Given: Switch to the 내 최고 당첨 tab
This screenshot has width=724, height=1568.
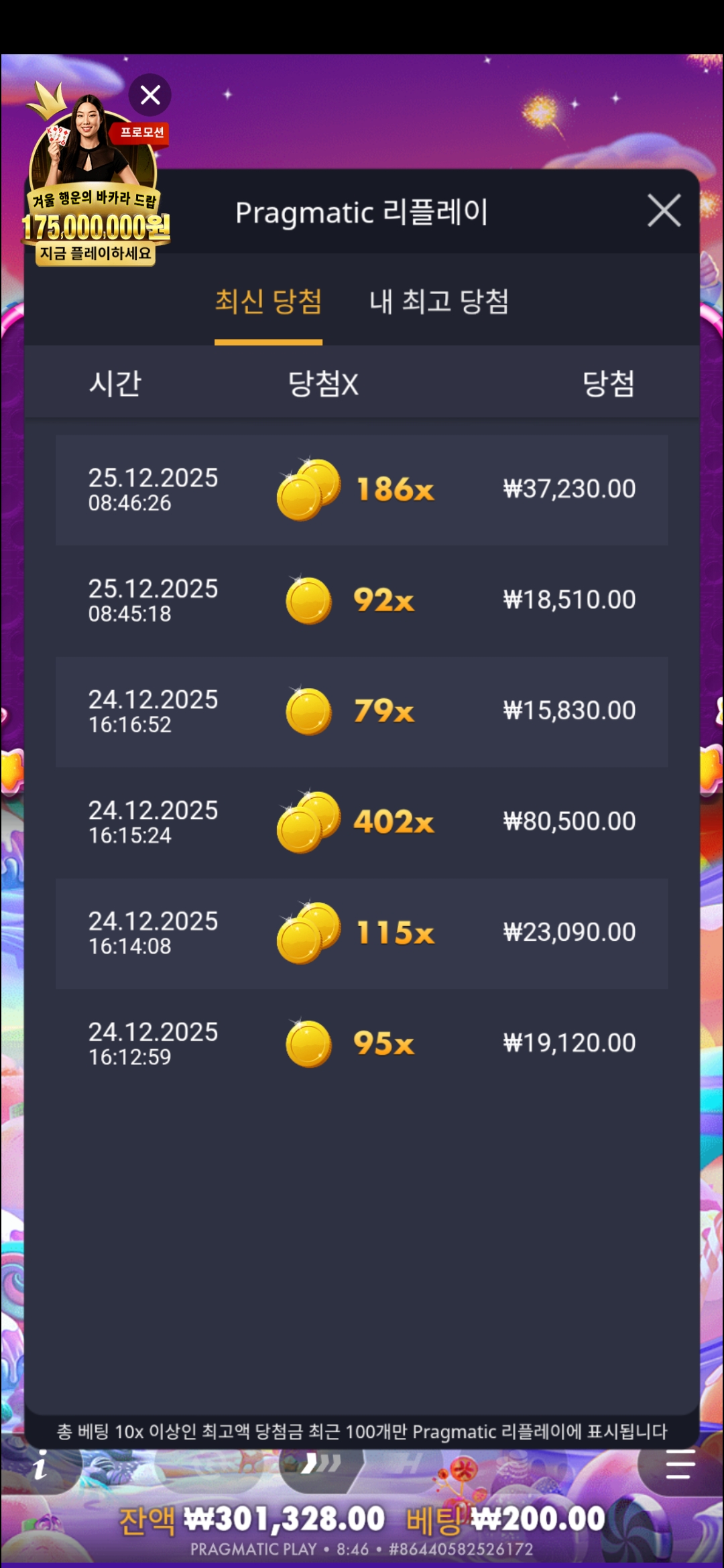Looking at the screenshot, I should click(439, 302).
